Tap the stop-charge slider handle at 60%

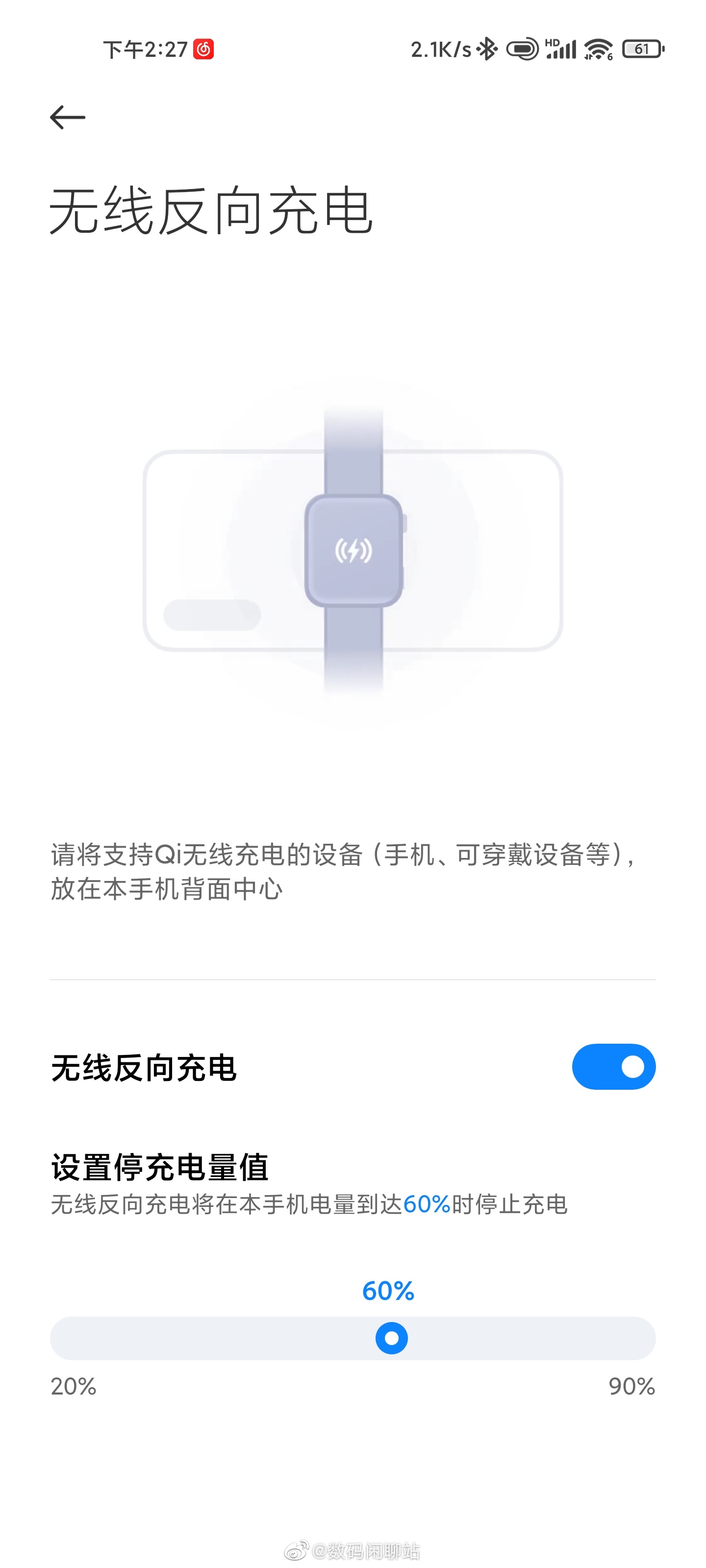click(391, 1338)
